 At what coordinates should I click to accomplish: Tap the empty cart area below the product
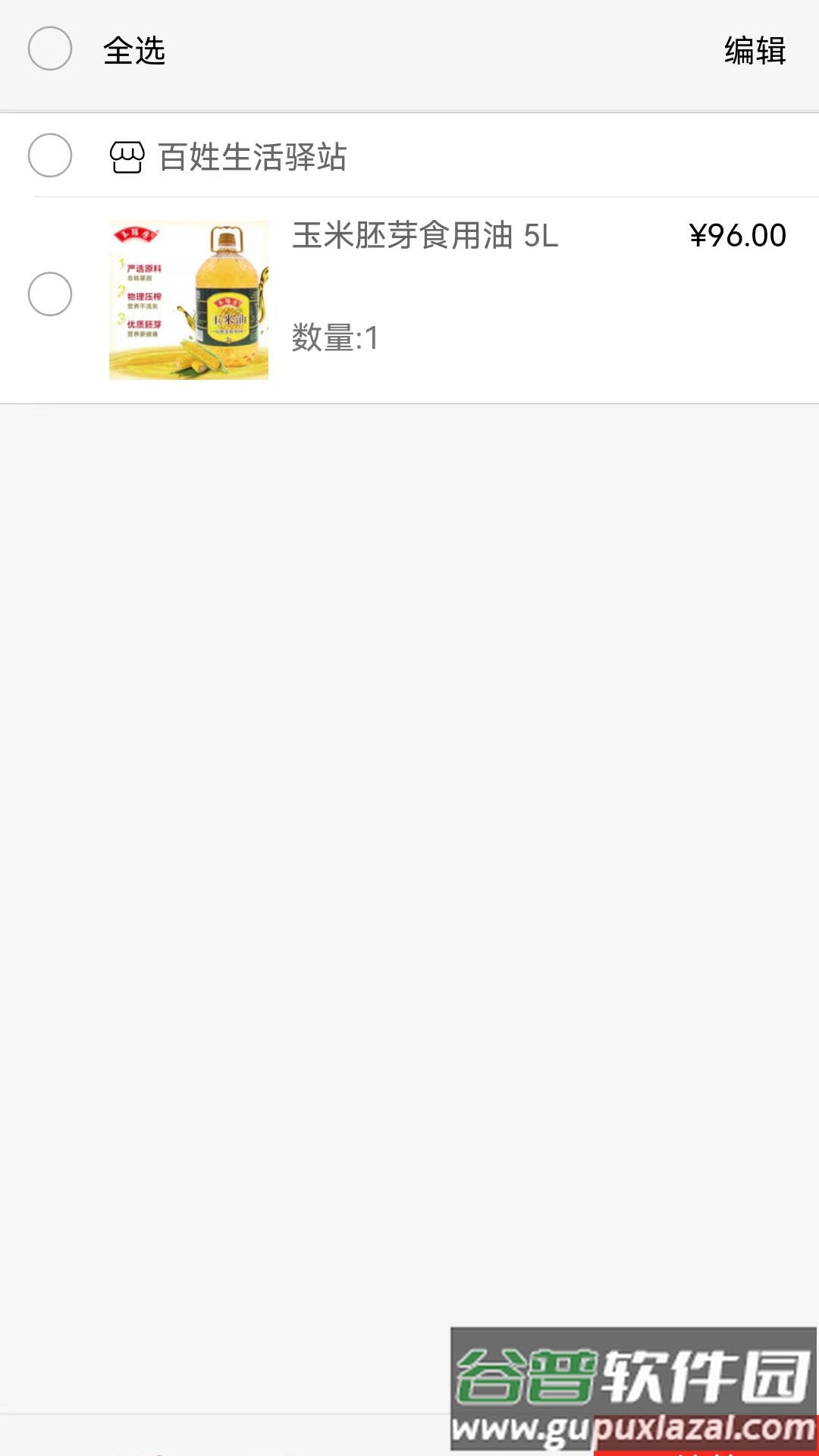[x=409, y=758]
